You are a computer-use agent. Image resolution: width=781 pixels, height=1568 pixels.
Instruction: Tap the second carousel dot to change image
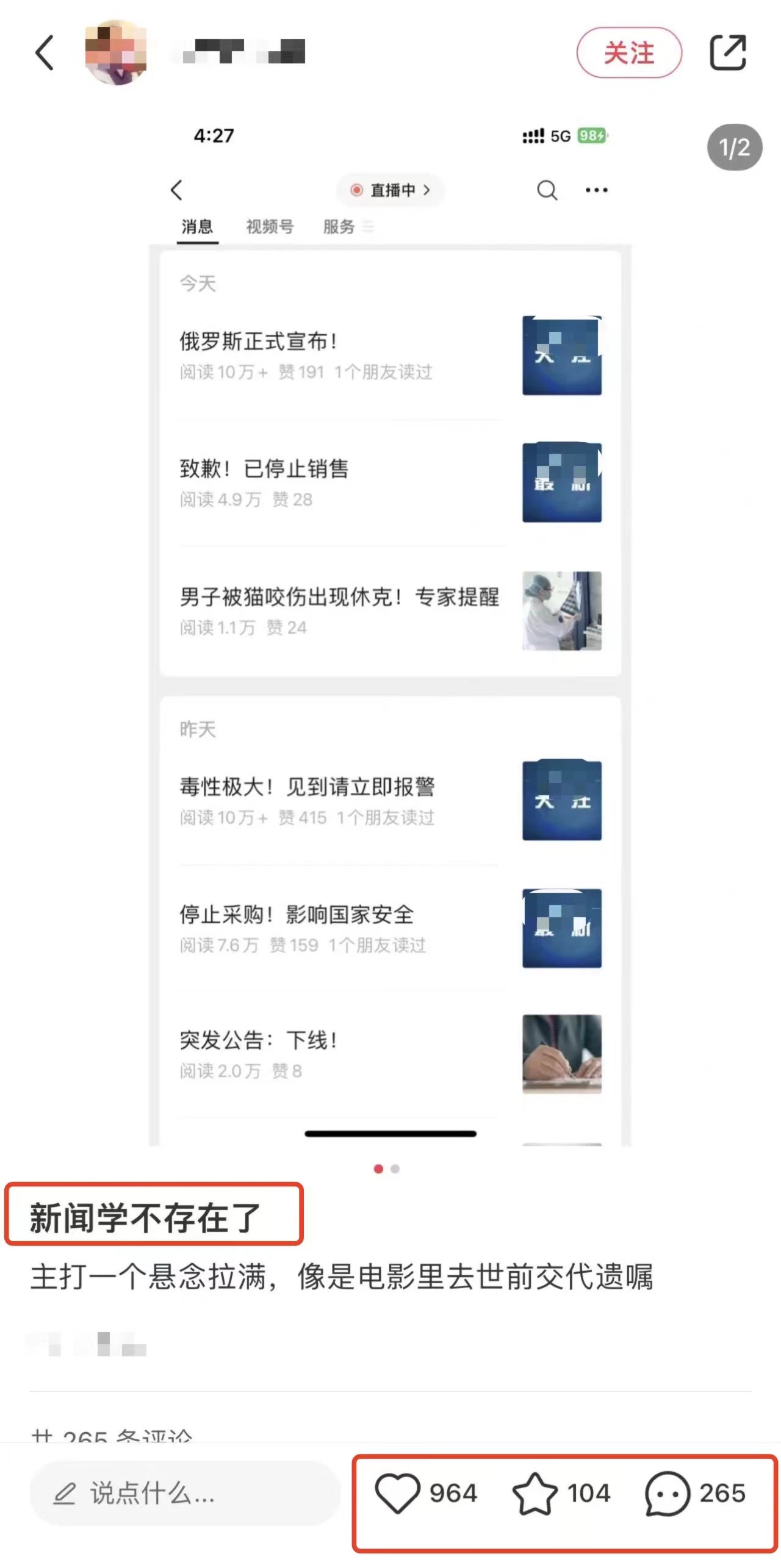[x=395, y=1169]
